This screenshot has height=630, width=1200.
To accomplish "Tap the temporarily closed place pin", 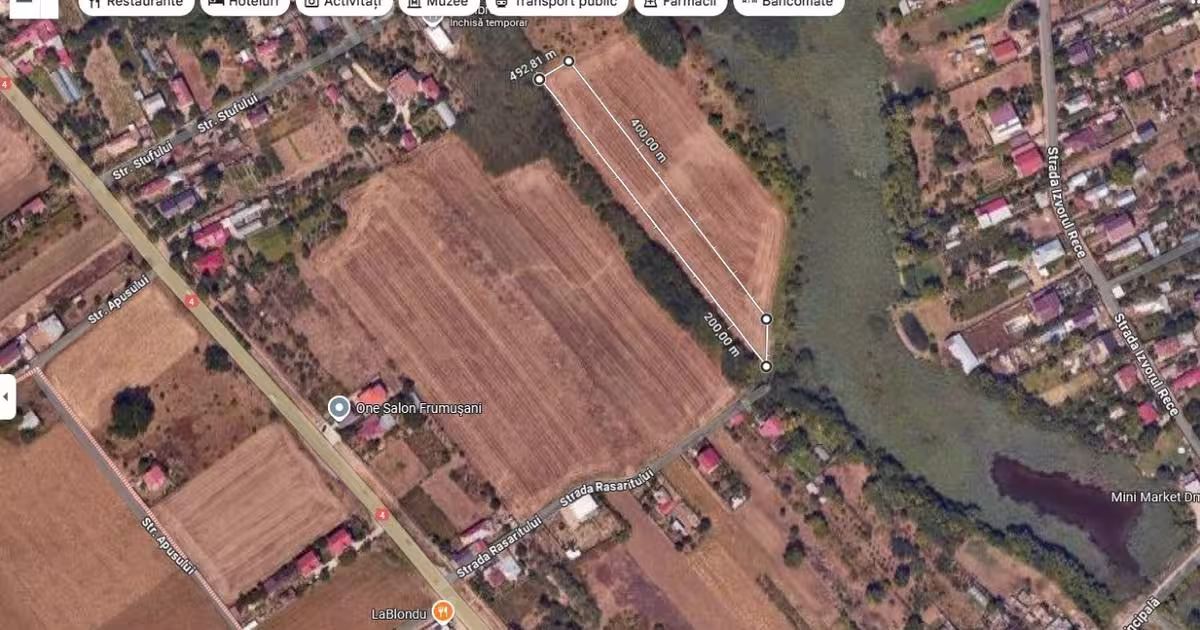I will click(x=433, y=17).
